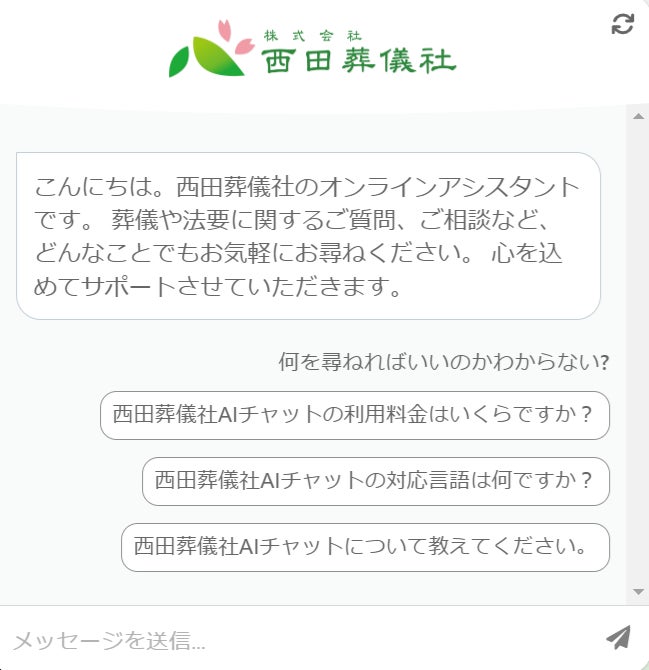The height and width of the screenshot is (670, 649).
Task: Select the question about AIチャットの利用料金
Action: [x=354, y=415]
